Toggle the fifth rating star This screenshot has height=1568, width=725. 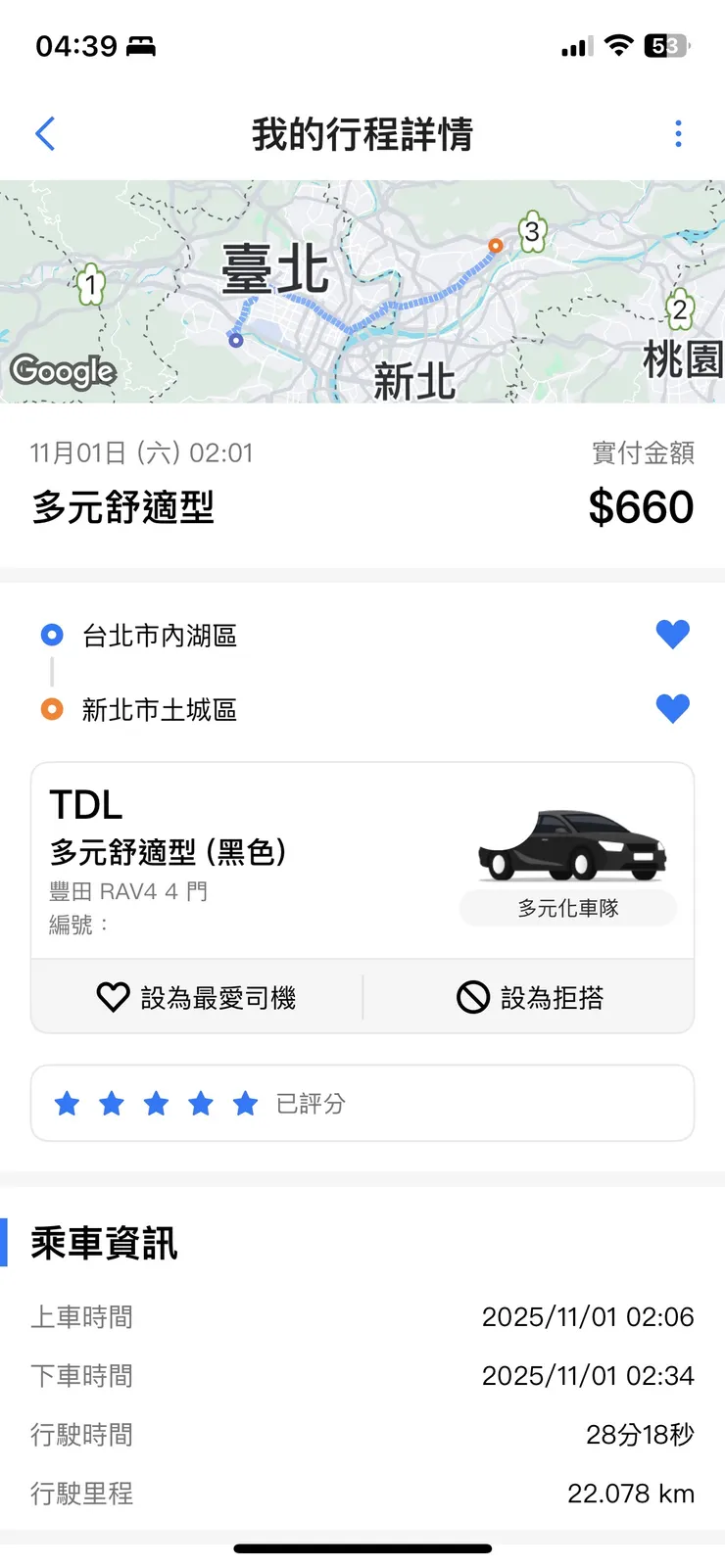(x=244, y=1104)
